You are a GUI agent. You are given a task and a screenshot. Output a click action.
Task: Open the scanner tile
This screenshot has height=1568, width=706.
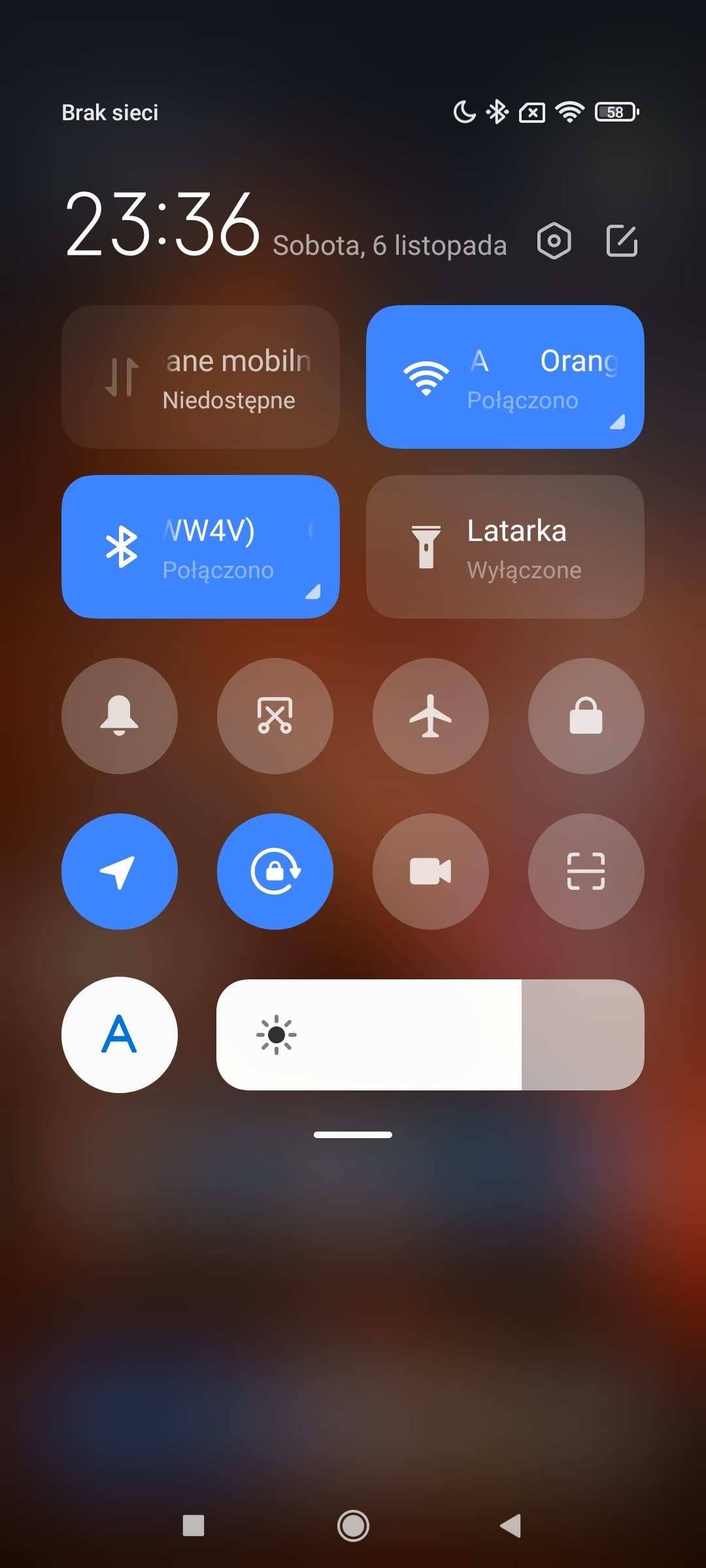tap(586, 872)
